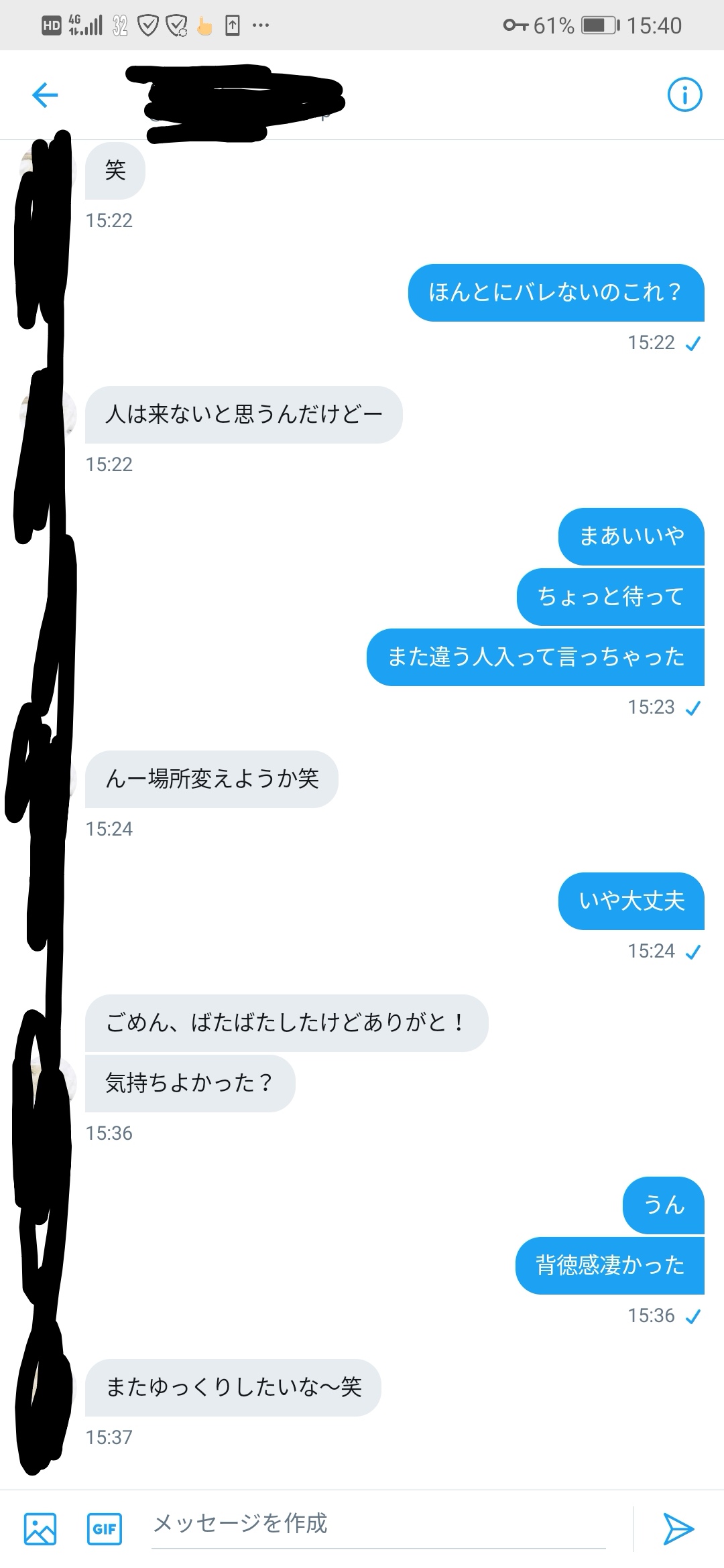The image size is (724, 1568).
Task: Tap the メッセージを作成 message field
Action: point(378,1526)
